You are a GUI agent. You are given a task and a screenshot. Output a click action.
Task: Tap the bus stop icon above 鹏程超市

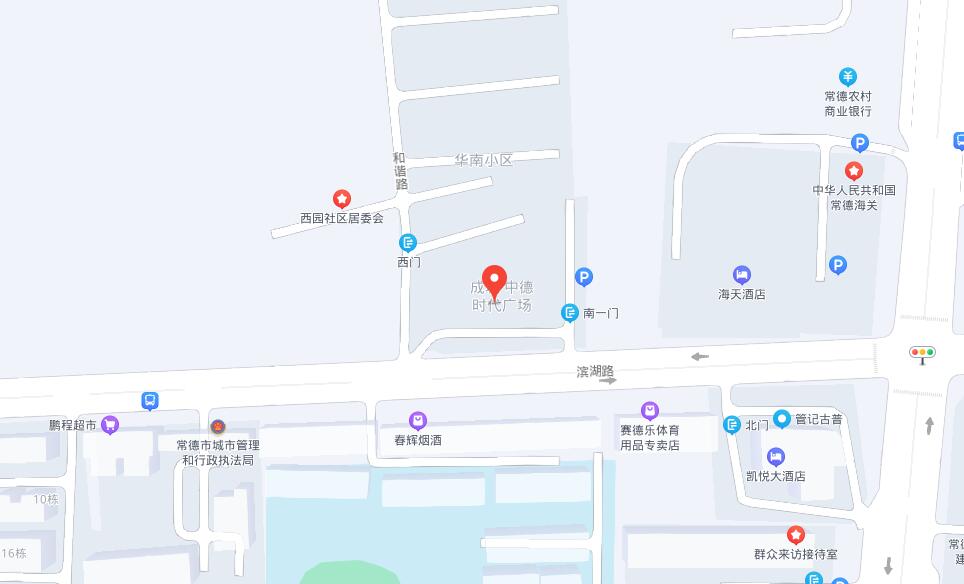tap(150, 401)
